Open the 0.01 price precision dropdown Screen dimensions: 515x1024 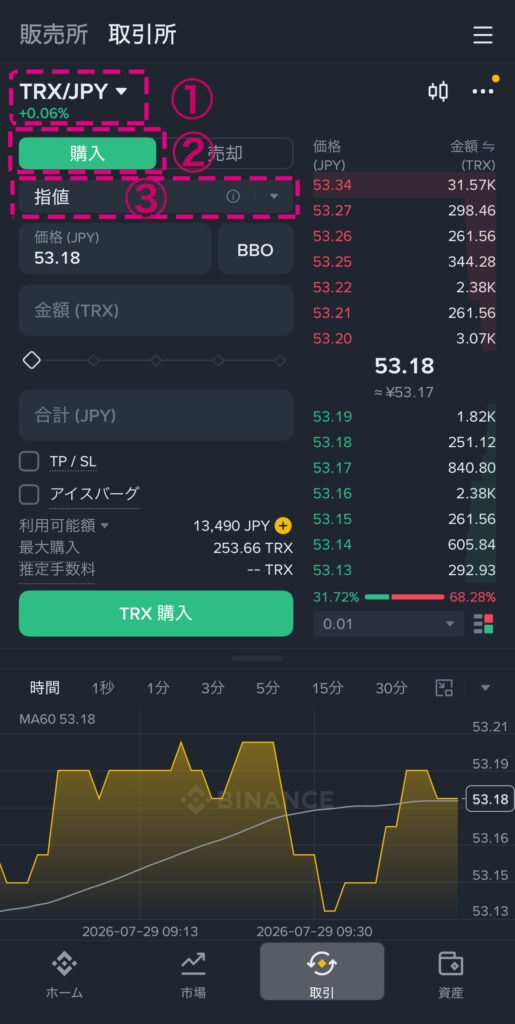tap(388, 624)
